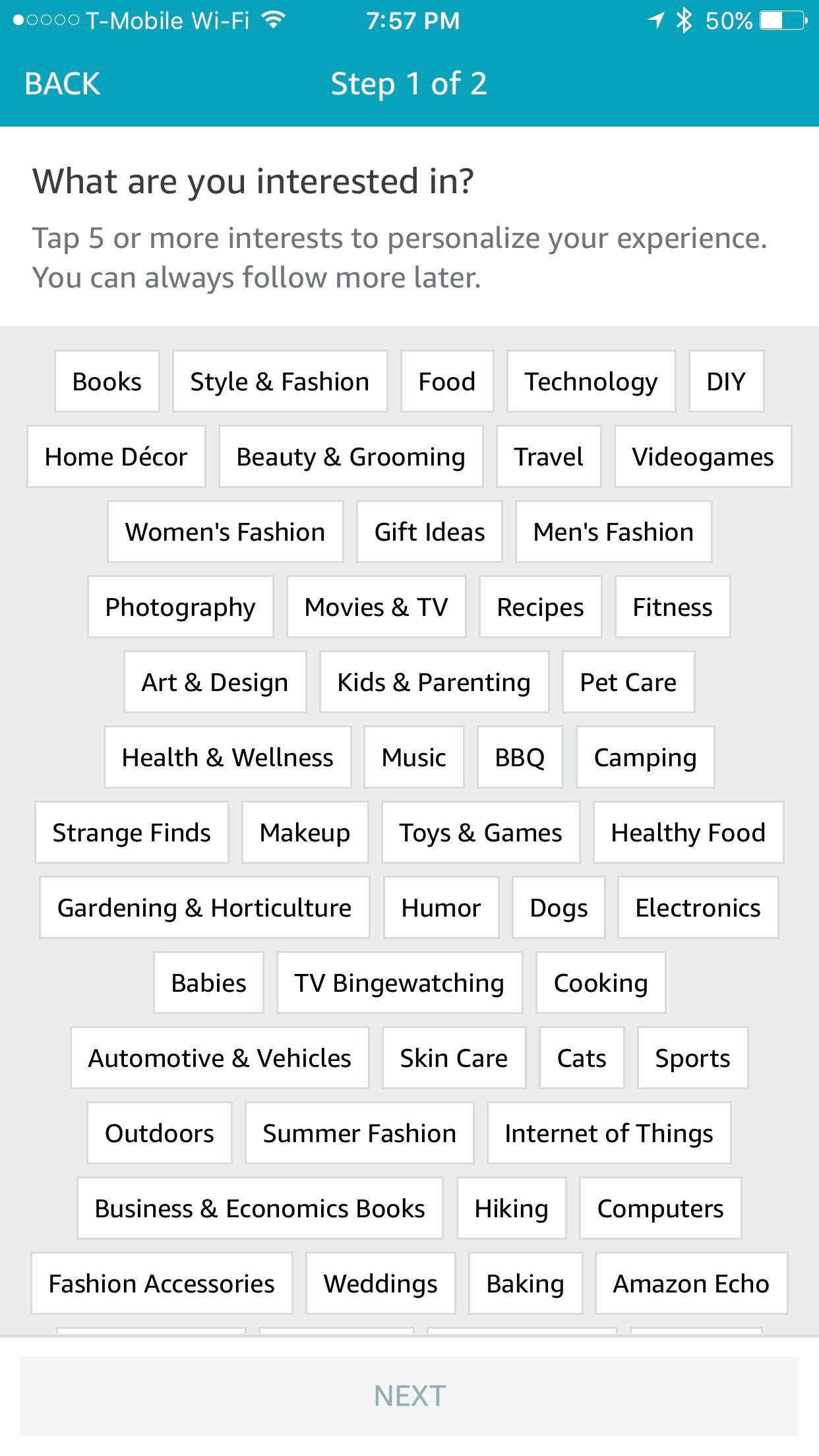Select Photography interest chip
Image resolution: width=819 pixels, height=1456 pixels.
pos(180,607)
